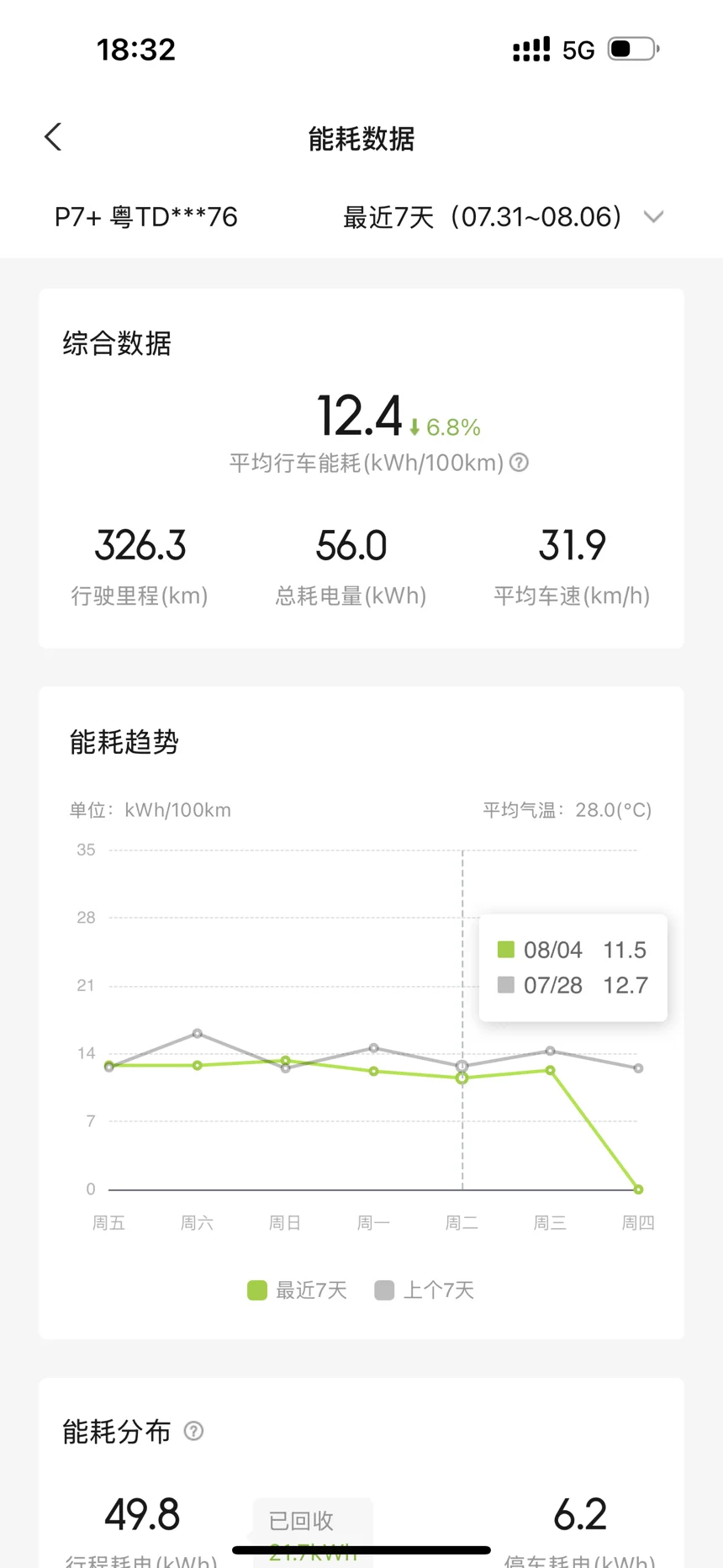Viewport: 723px width, 1568px height.
Task: Toggle the 上个7天 legend series
Action: tap(424, 1290)
